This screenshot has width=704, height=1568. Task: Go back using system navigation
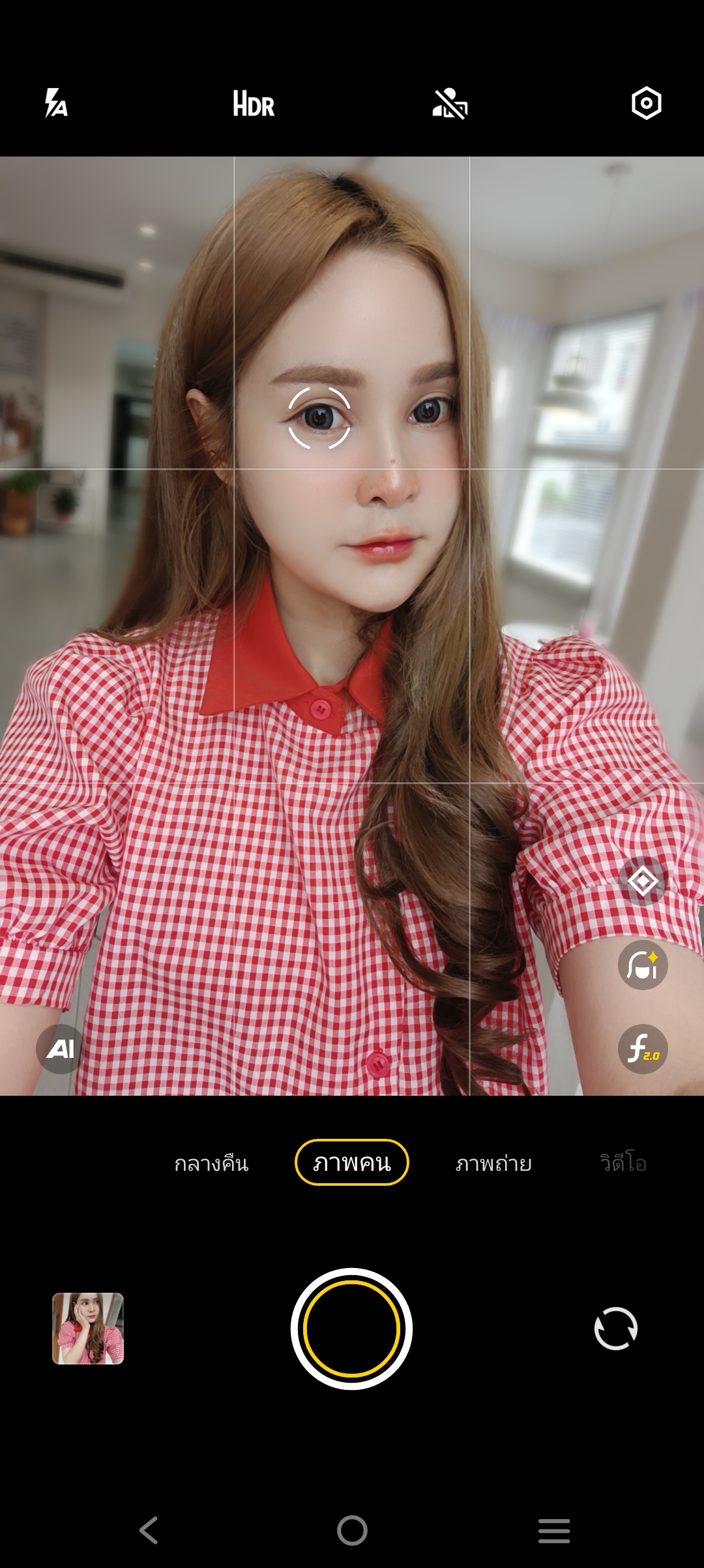[149, 1530]
